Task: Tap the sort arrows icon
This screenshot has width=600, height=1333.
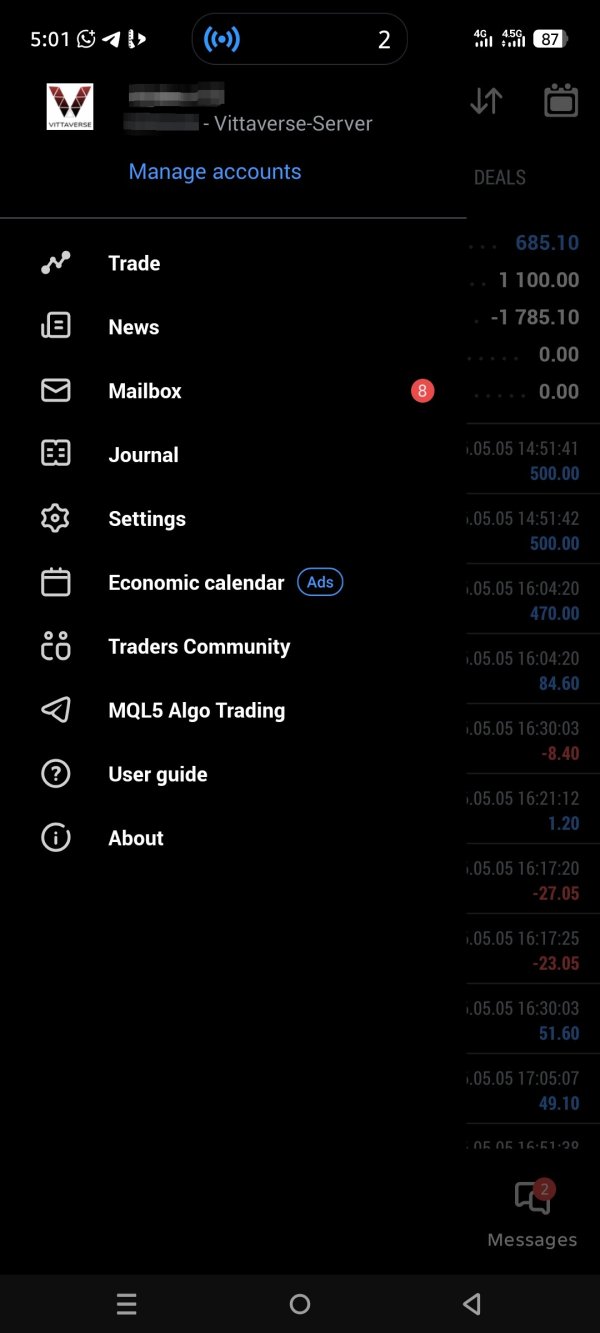Action: click(486, 101)
